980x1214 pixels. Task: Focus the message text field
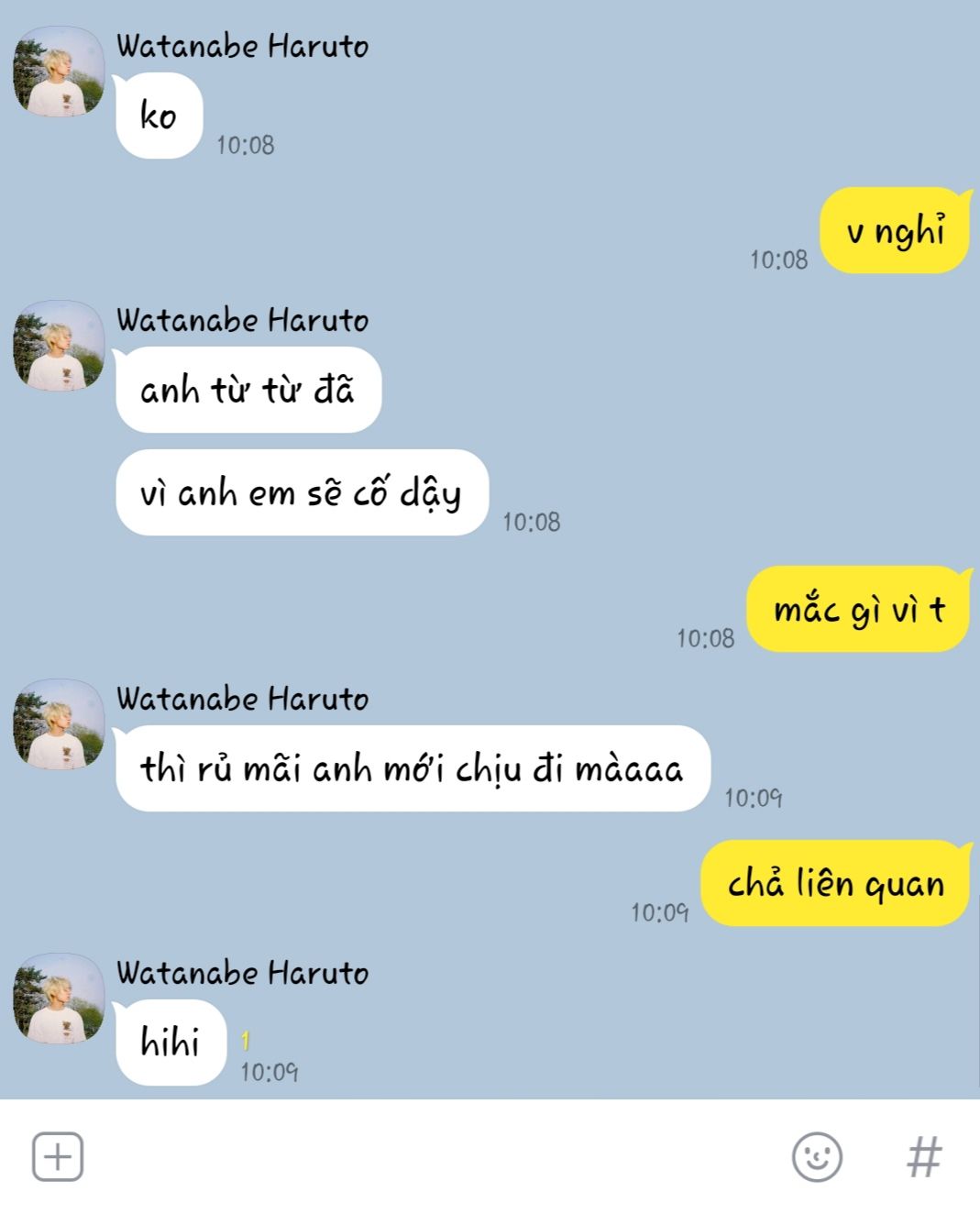point(431,1156)
